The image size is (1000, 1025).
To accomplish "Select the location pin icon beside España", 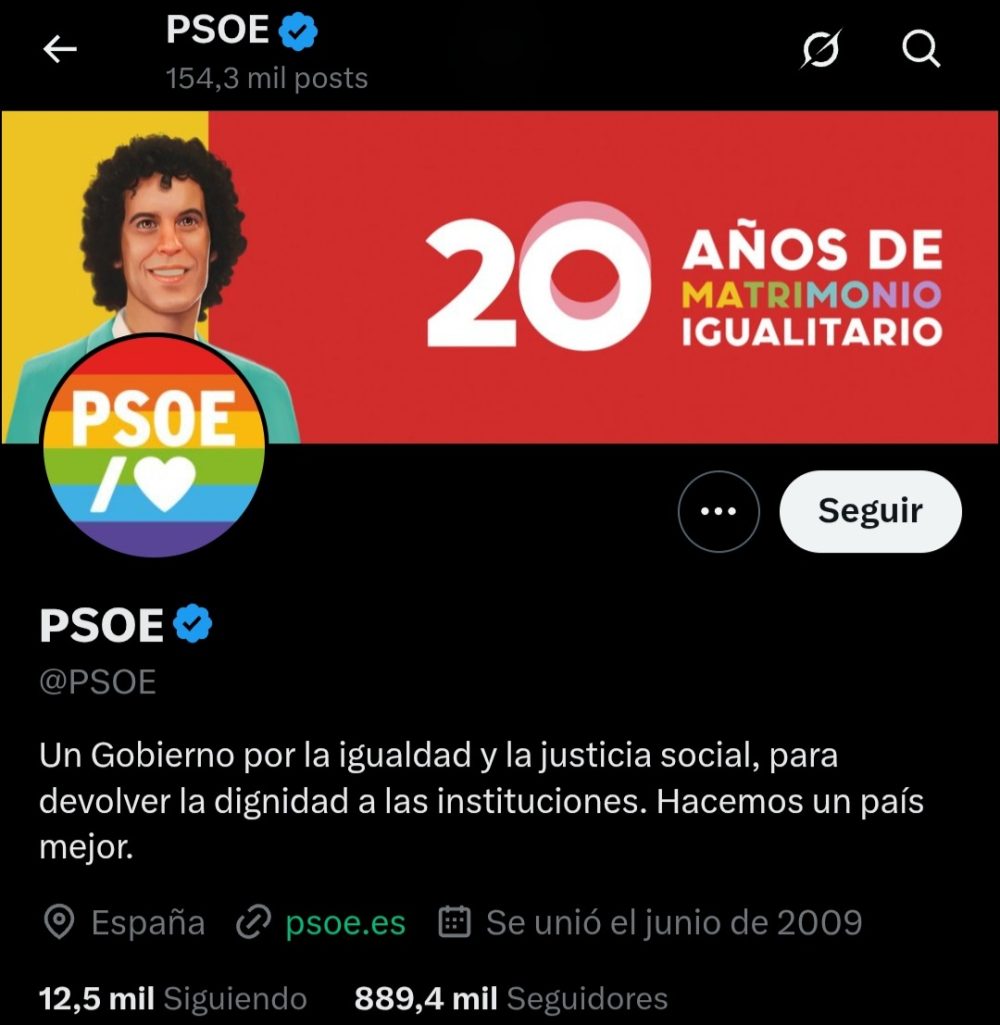I will 57,921.
